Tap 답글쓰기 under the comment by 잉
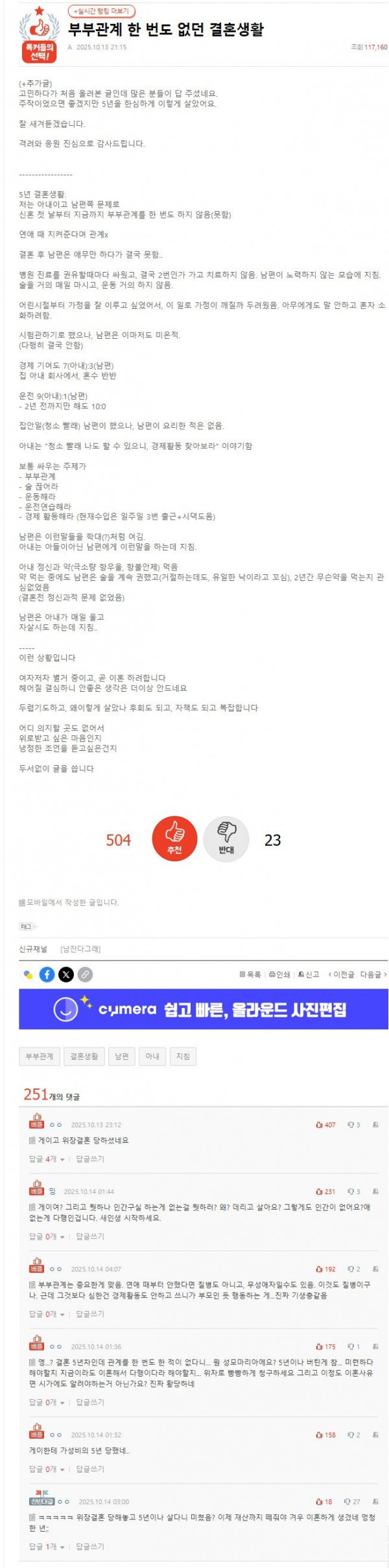Viewport: 389px width, 1568px height. coord(90,1236)
